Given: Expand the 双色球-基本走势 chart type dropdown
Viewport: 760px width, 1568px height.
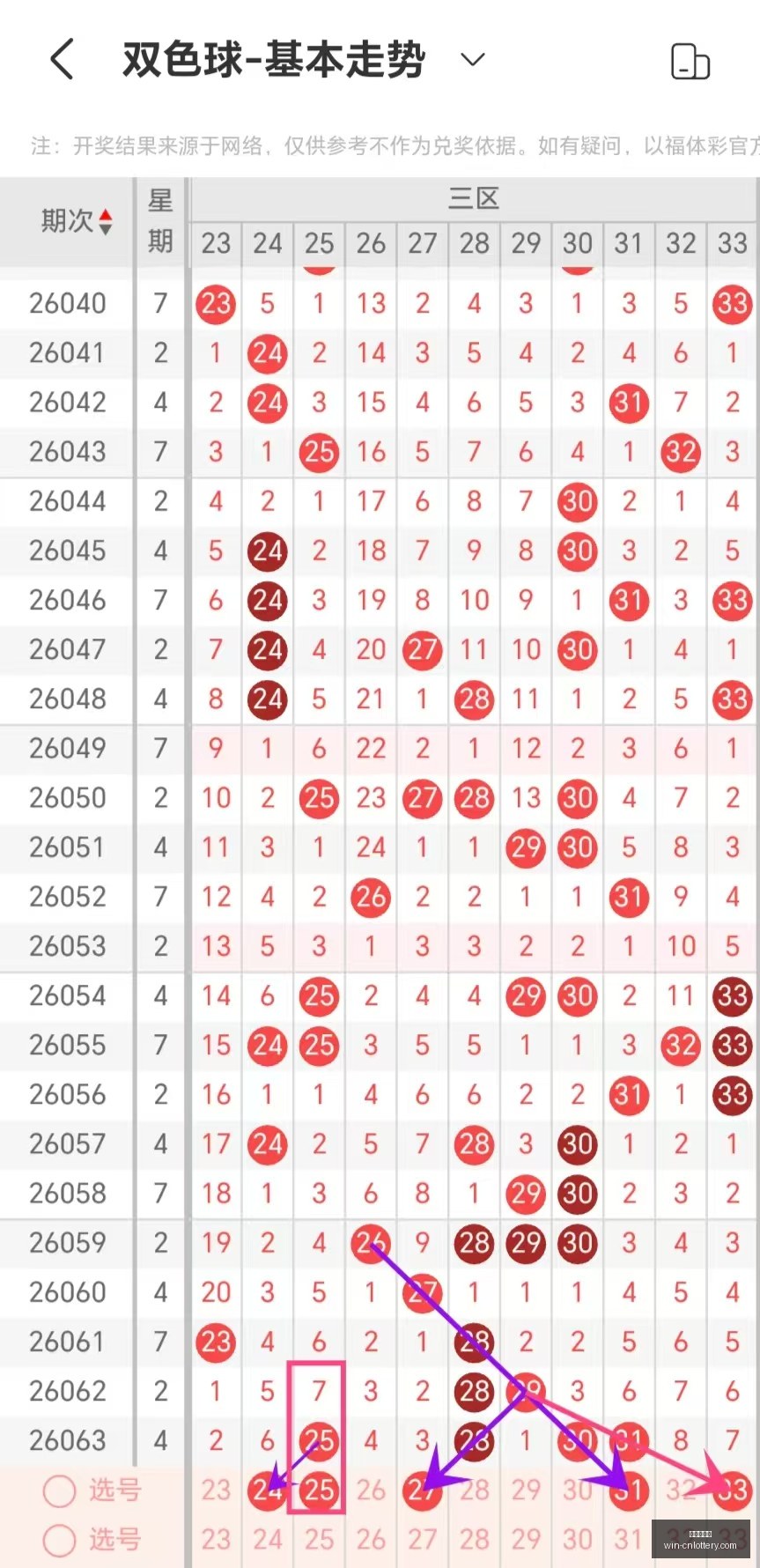Looking at the screenshot, I should [x=473, y=60].
